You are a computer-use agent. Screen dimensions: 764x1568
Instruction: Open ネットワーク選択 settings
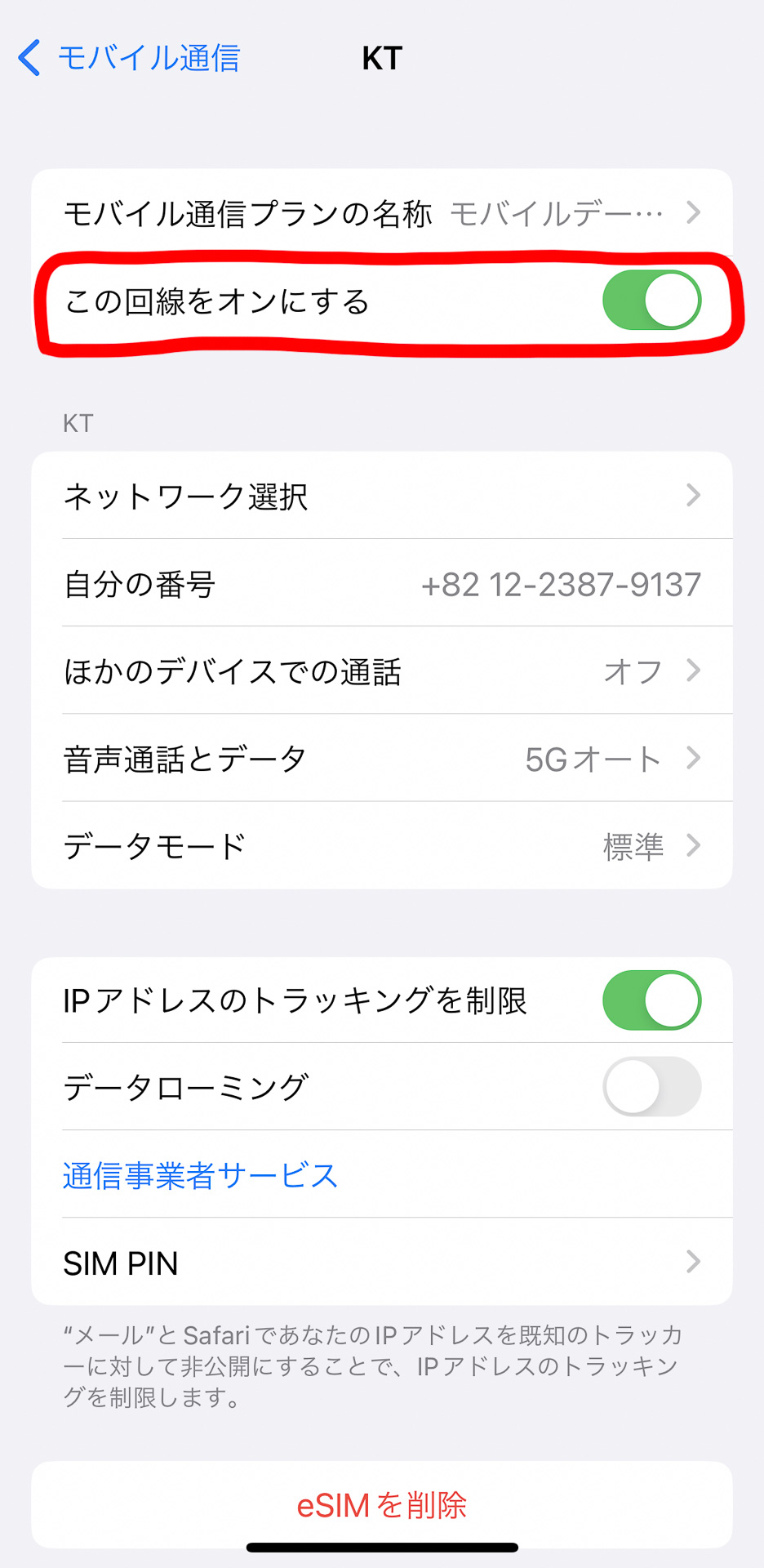[381, 496]
